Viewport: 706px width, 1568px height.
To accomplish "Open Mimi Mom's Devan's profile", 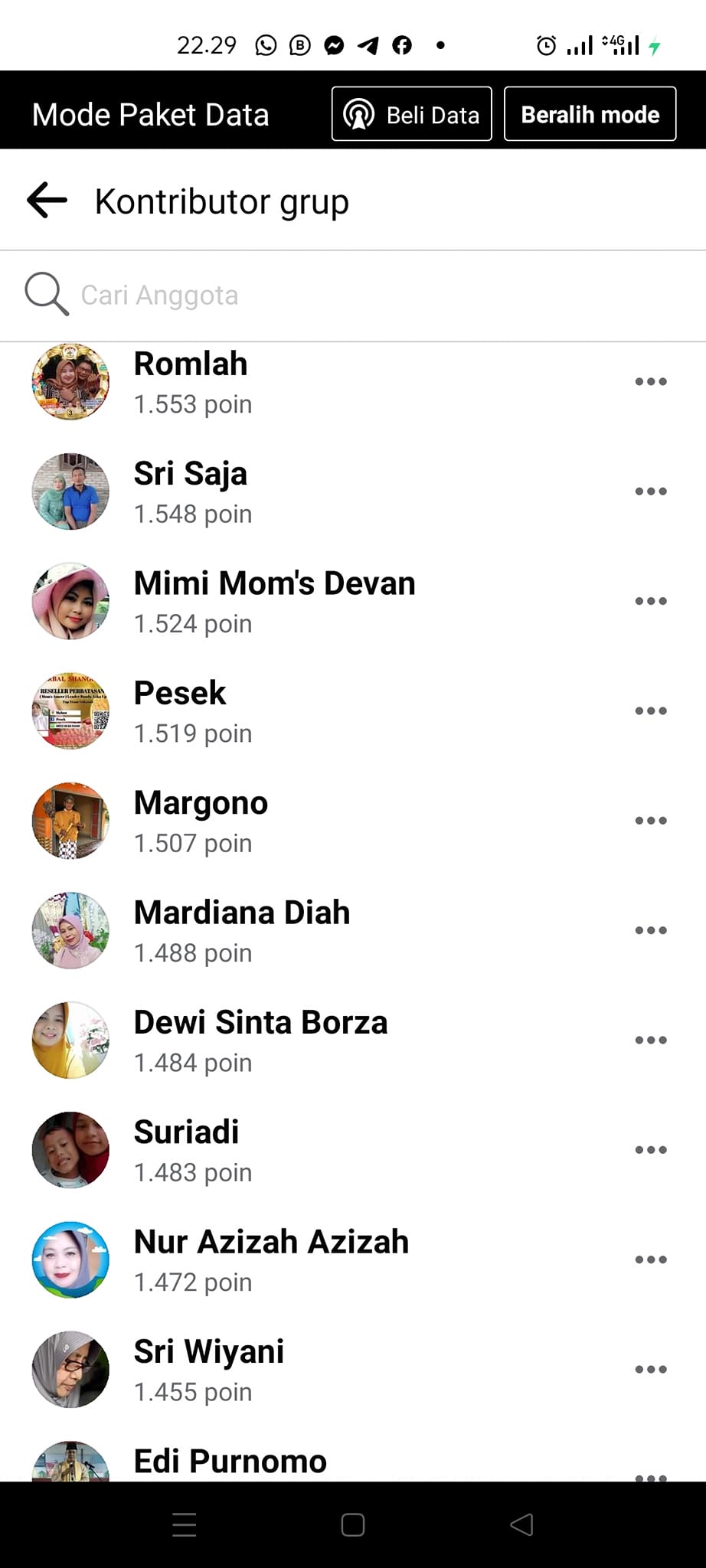I will click(x=274, y=584).
